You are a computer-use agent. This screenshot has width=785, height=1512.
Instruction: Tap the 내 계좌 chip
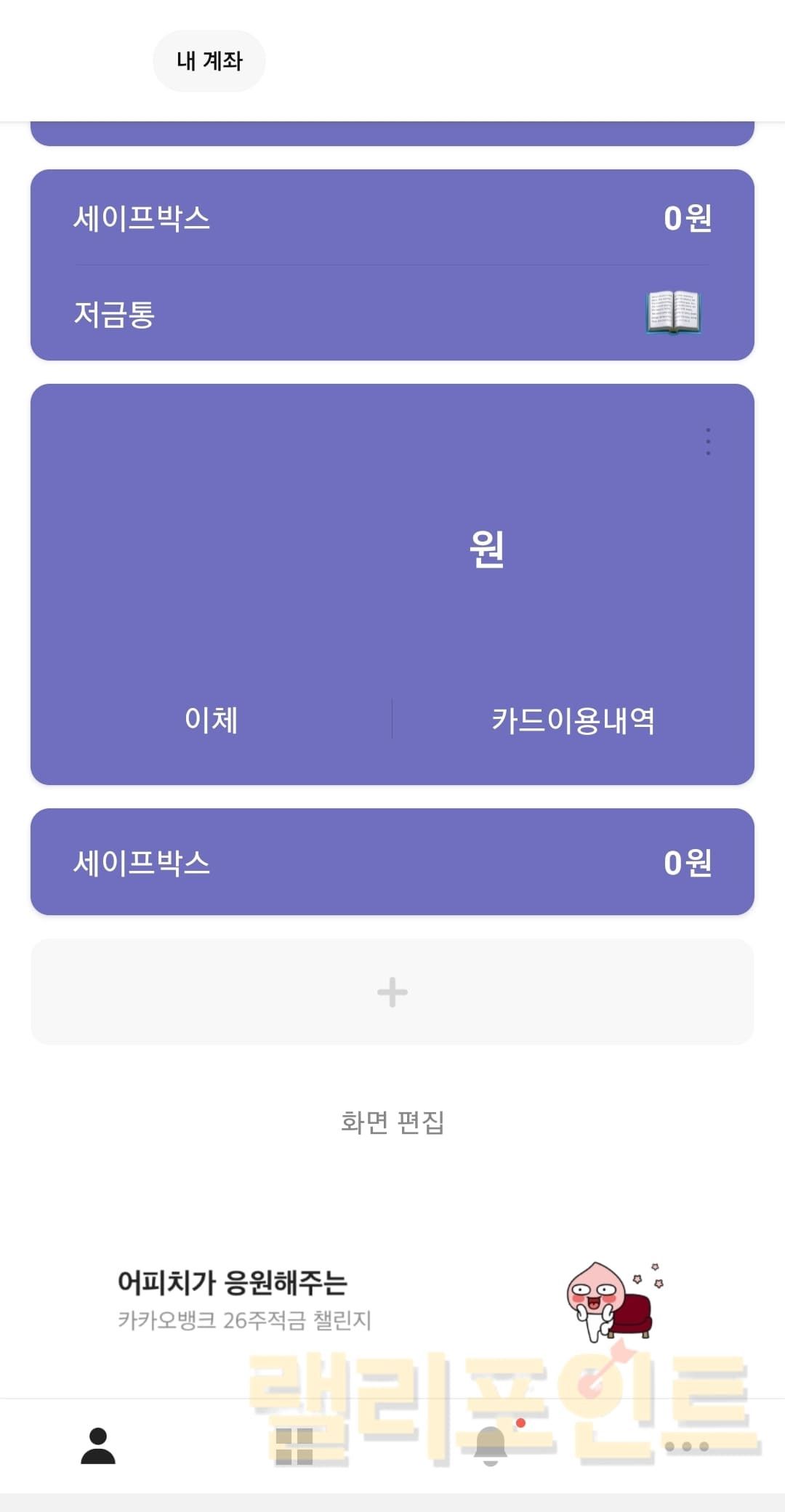[x=209, y=61]
